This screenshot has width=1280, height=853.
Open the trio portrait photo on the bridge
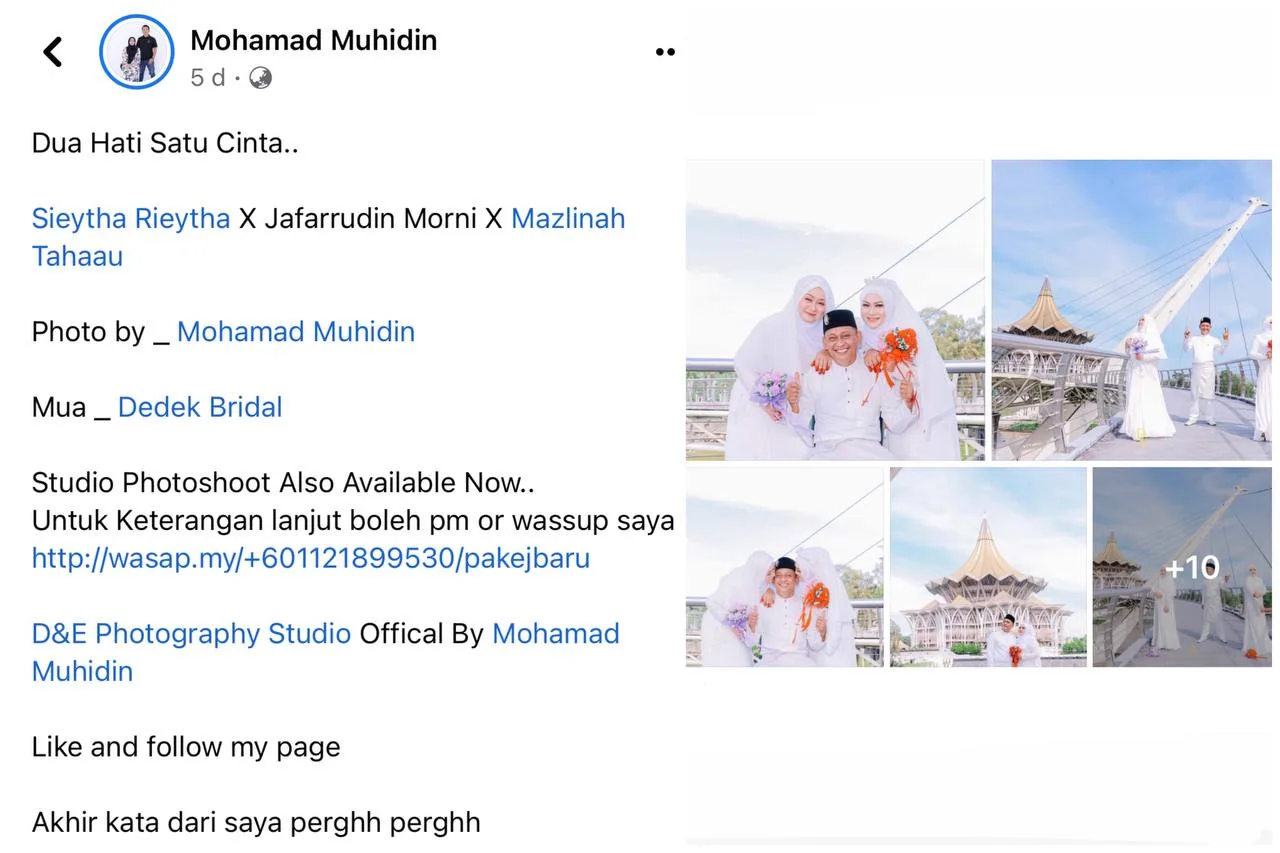click(x=835, y=310)
